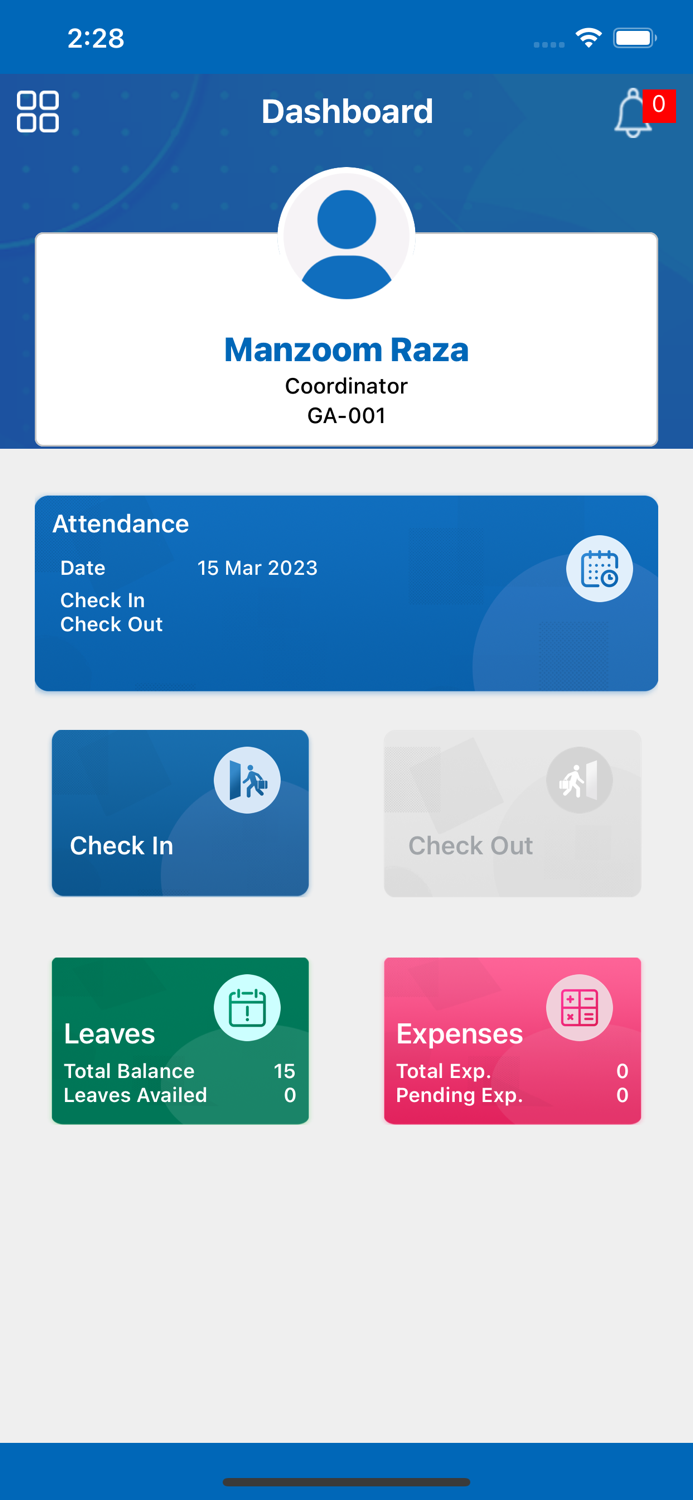Open the notifications bell
The image size is (693, 1500).
pos(632,113)
